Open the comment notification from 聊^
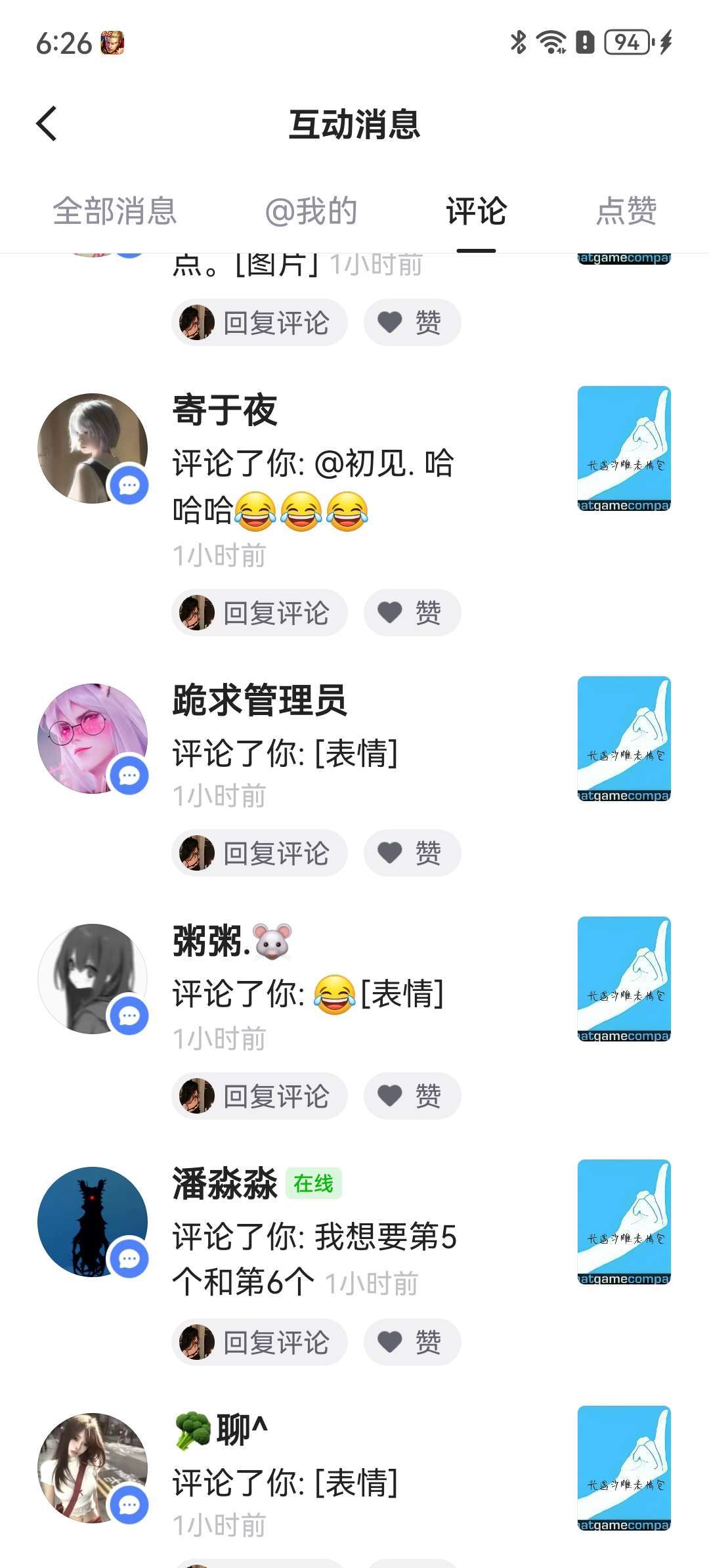Image resolution: width=709 pixels, height=1568 pixels. [x=354, y=1477]
